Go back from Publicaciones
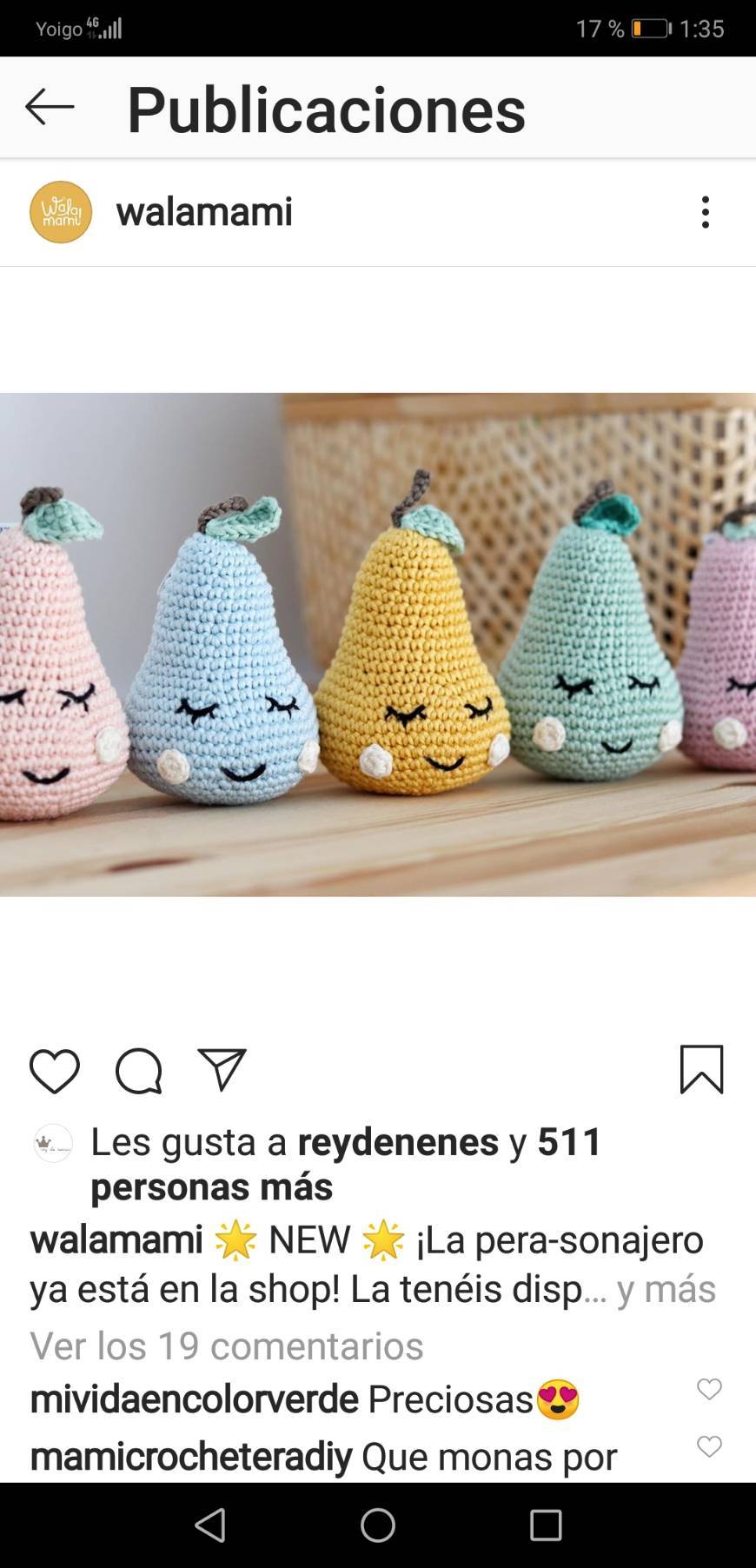 pyautogui.click(x=50, y=108)
